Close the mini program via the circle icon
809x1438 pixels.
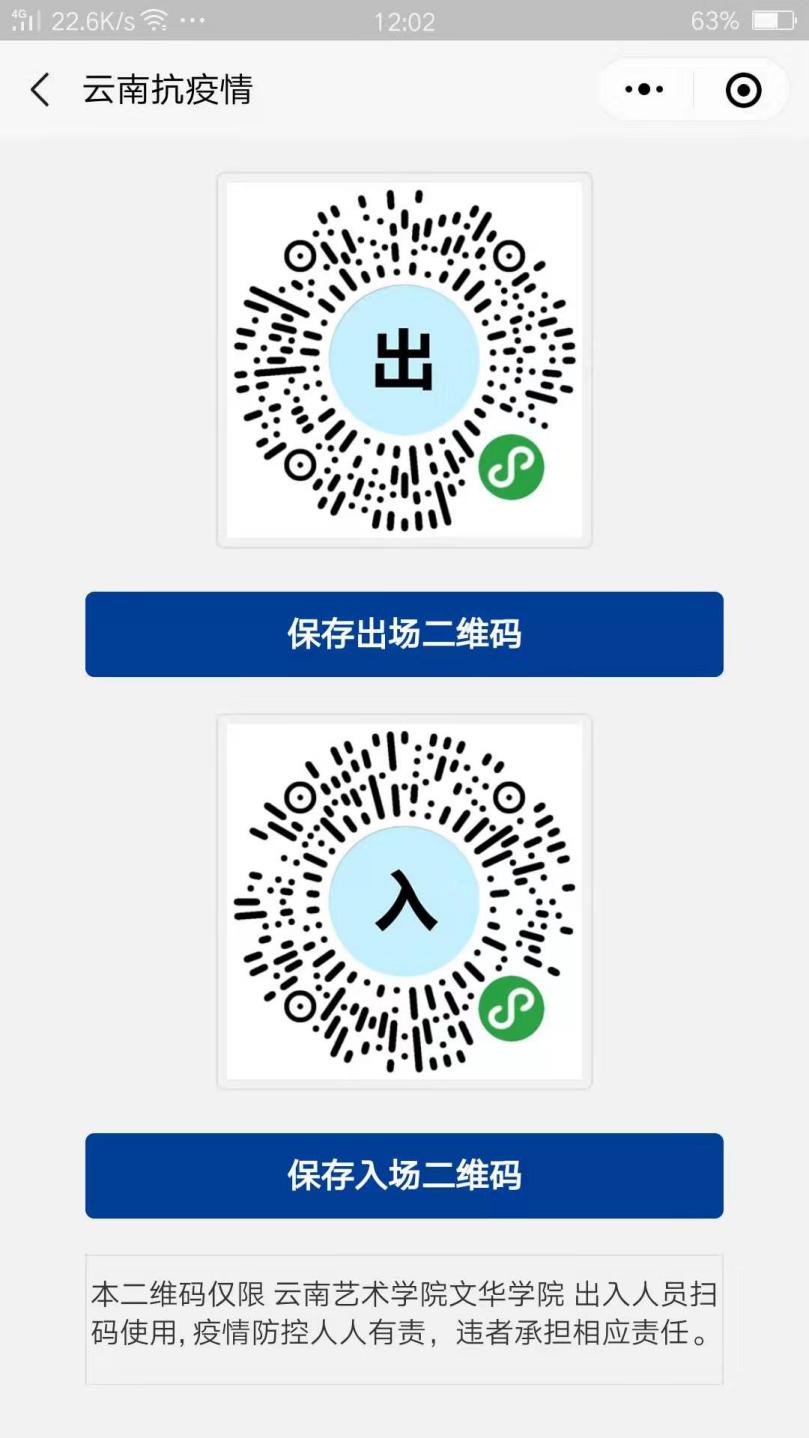[x=743, y=90]
